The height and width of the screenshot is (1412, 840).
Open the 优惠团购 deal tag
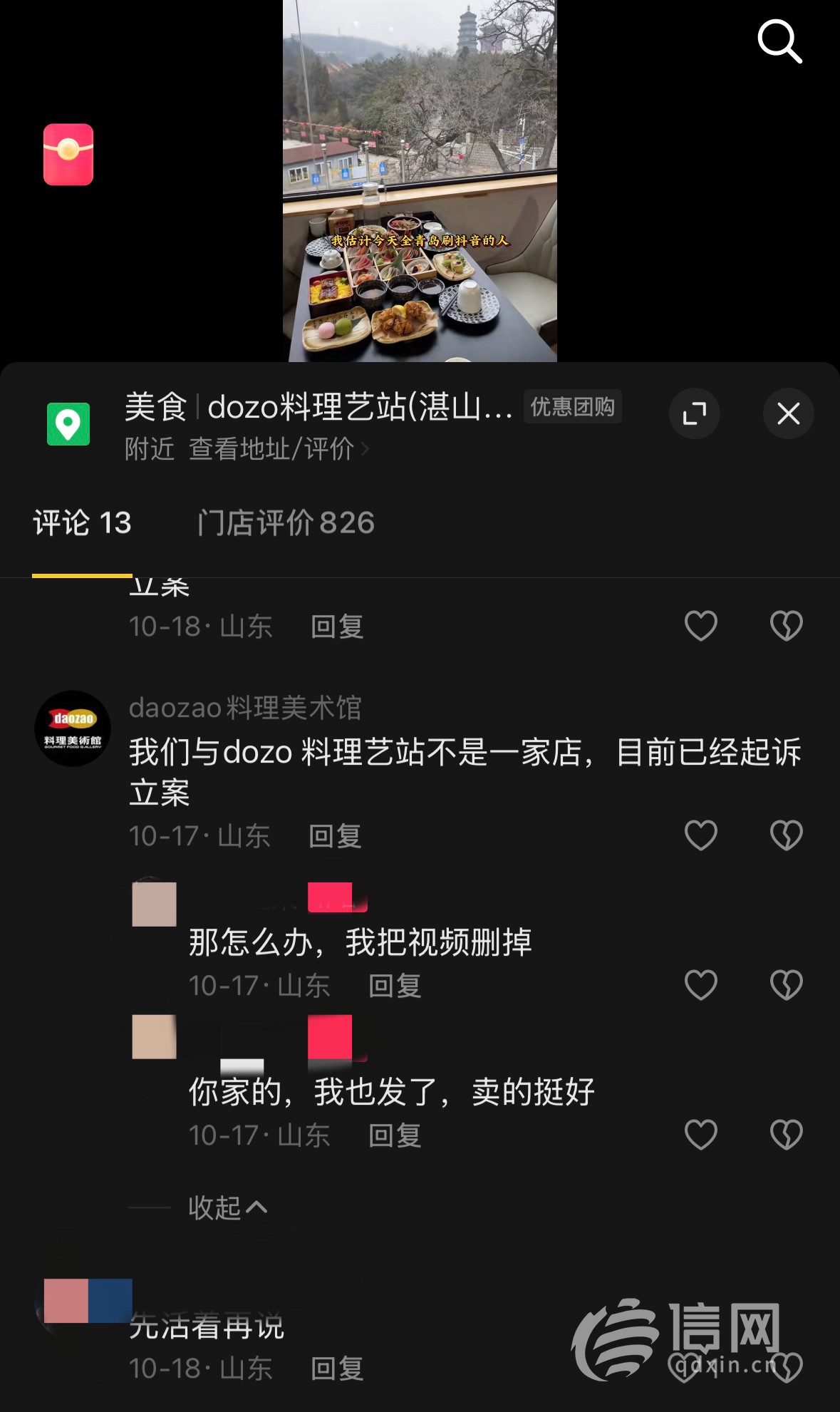tap(572, 407)
